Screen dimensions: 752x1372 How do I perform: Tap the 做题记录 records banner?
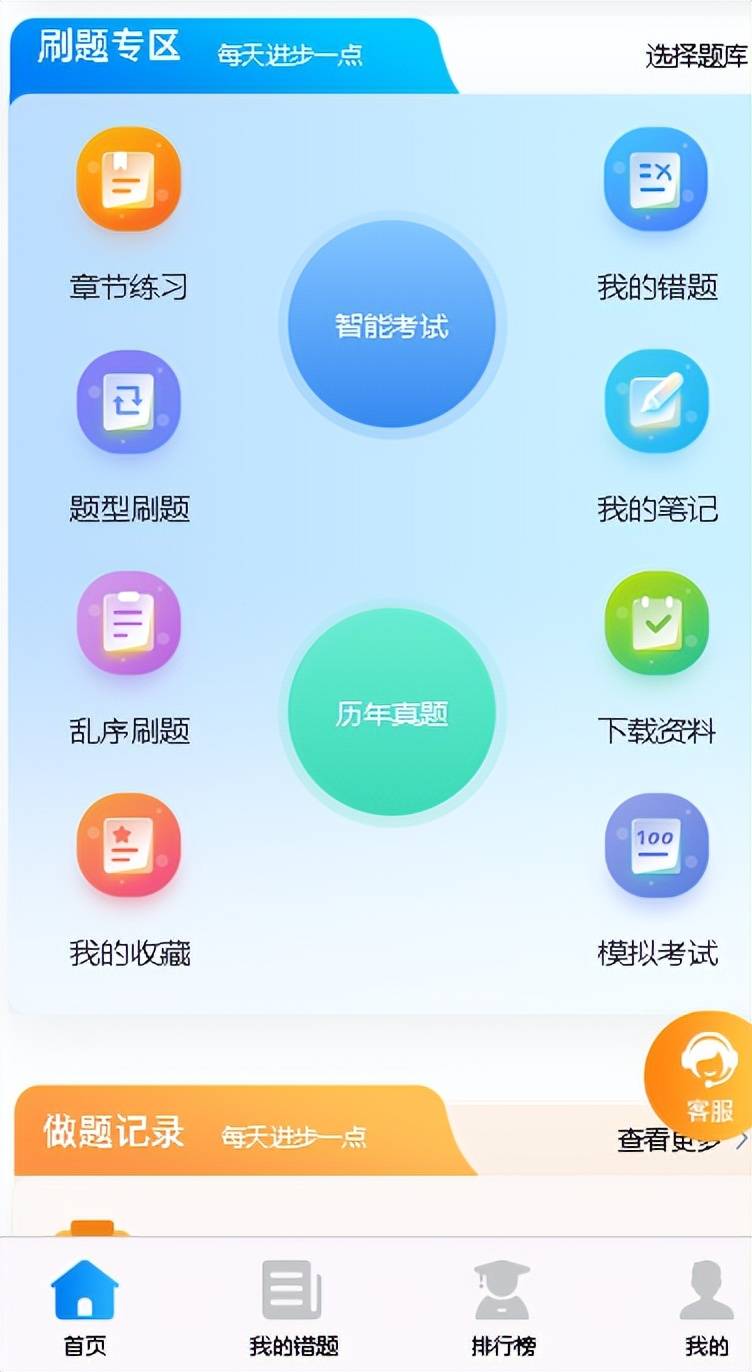(x=112, y=1134)
